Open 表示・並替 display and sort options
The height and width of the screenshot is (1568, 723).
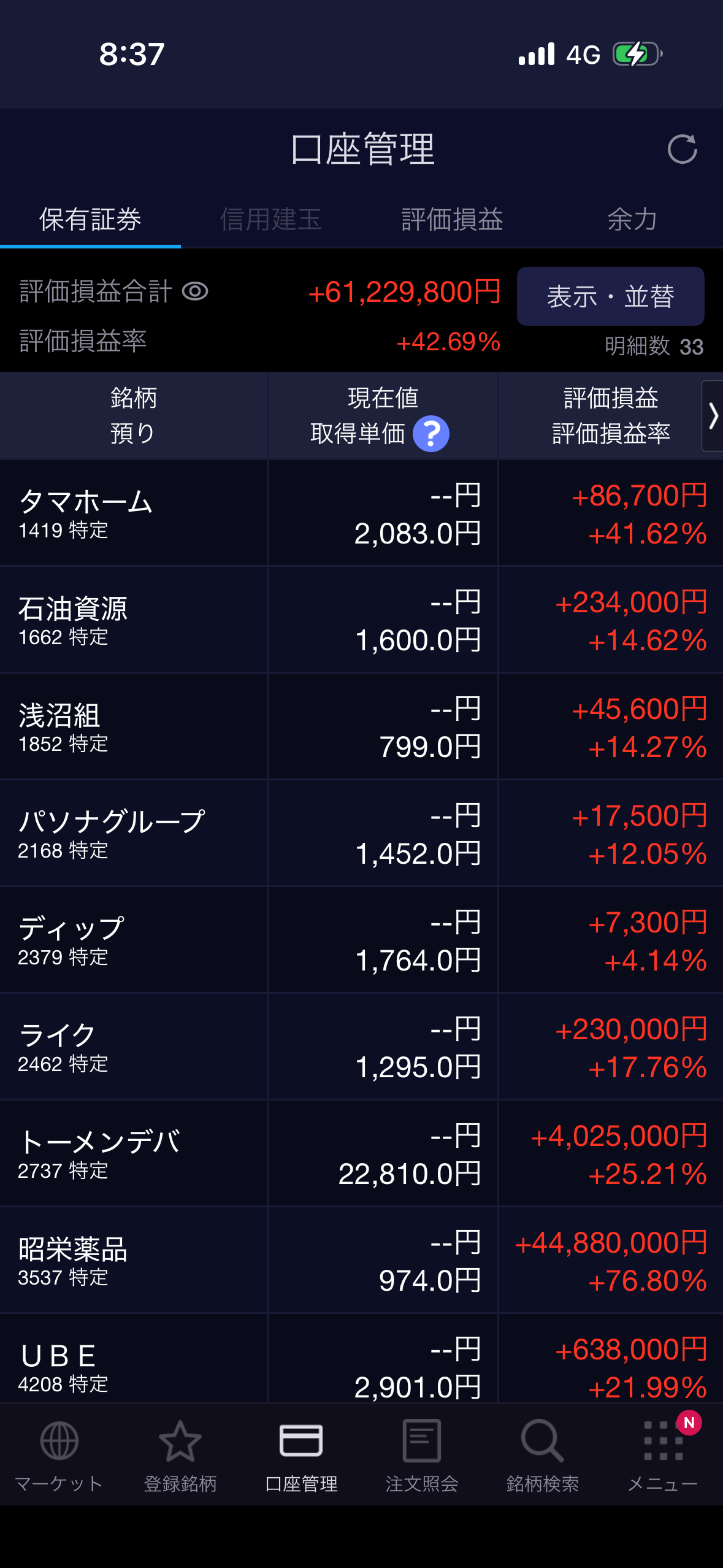pos(610,296)
